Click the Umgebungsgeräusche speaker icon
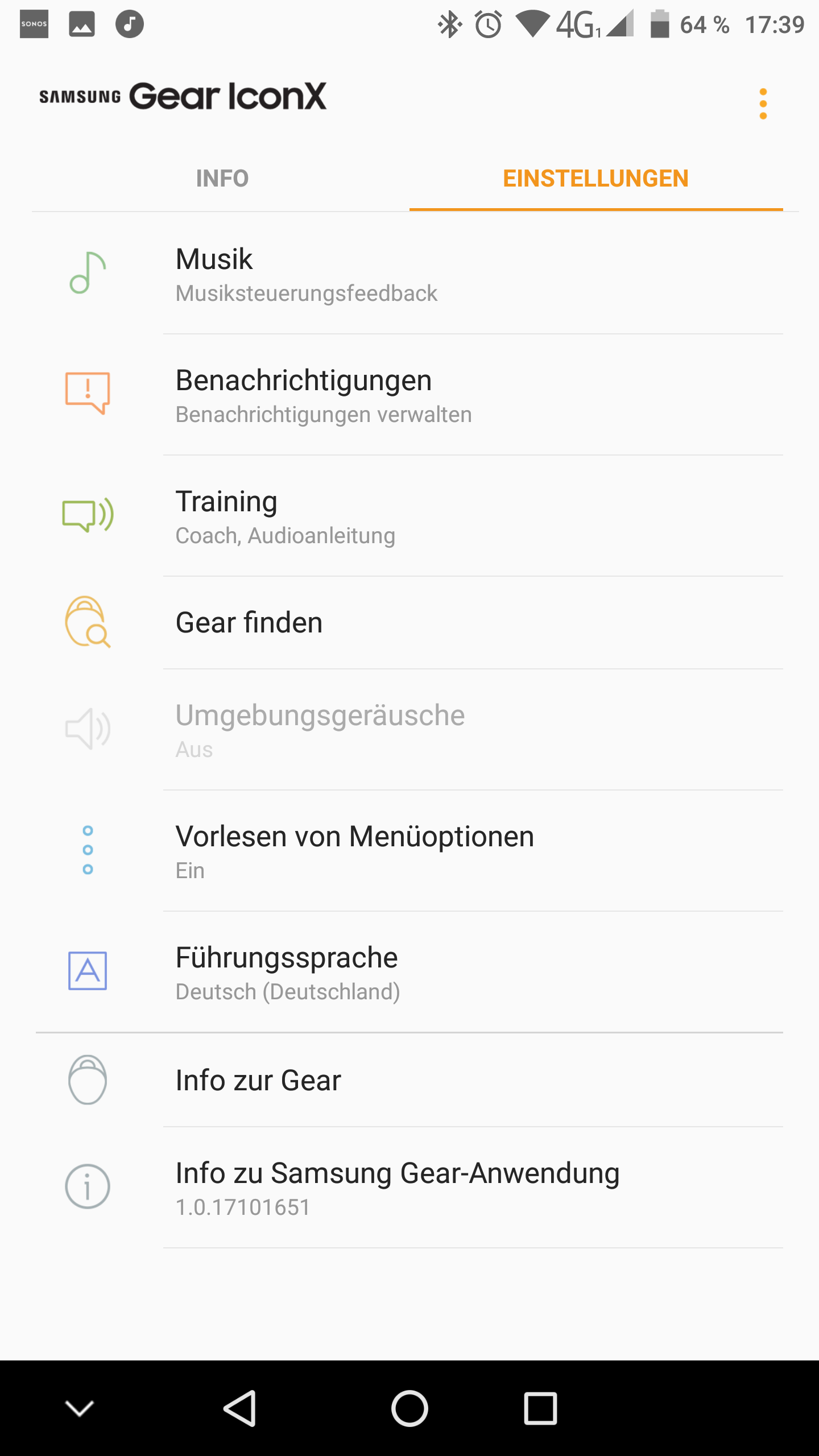 (88, 730)
